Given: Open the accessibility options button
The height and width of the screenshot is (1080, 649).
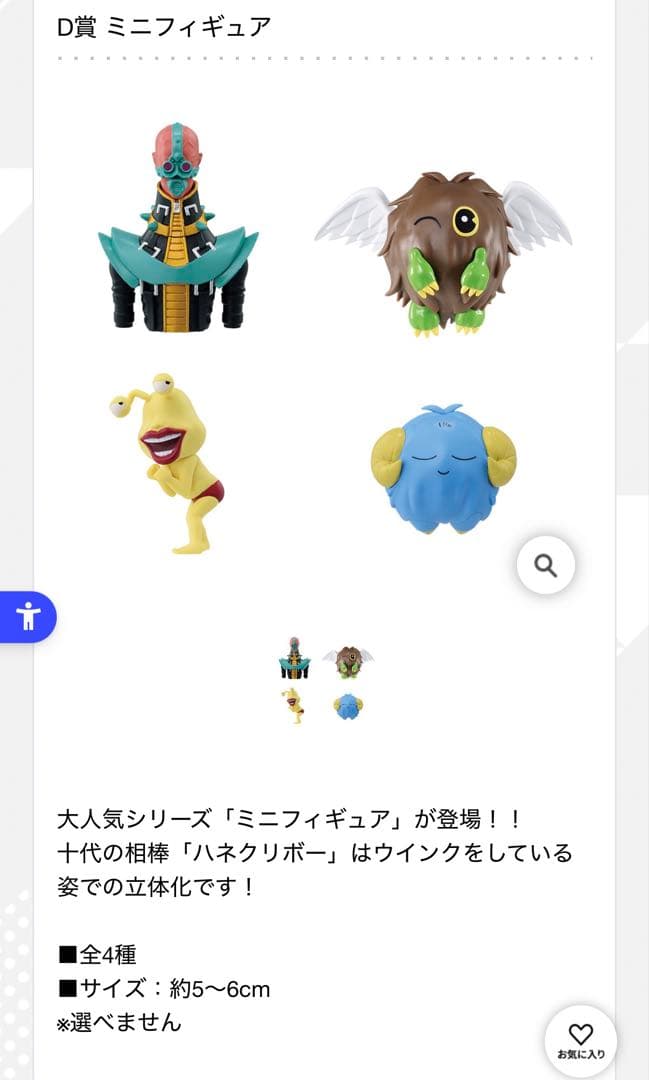Looking at the screenshot, I should pos(27,616).
